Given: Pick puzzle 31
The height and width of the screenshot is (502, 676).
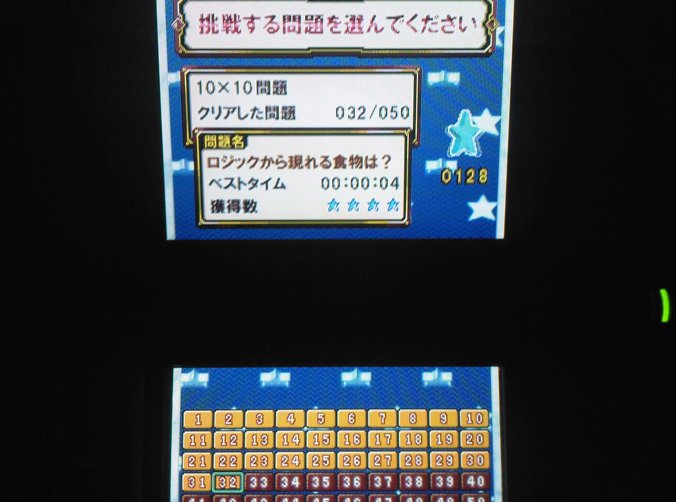Looking at the screenshot, I should coord(198,482).
